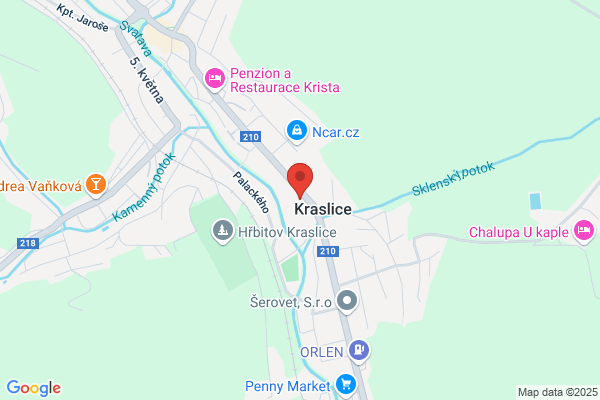Screen dimensions: 600x400
Task: Tap the Penny Market shopping cart pin
Action: tap(346, 385)
